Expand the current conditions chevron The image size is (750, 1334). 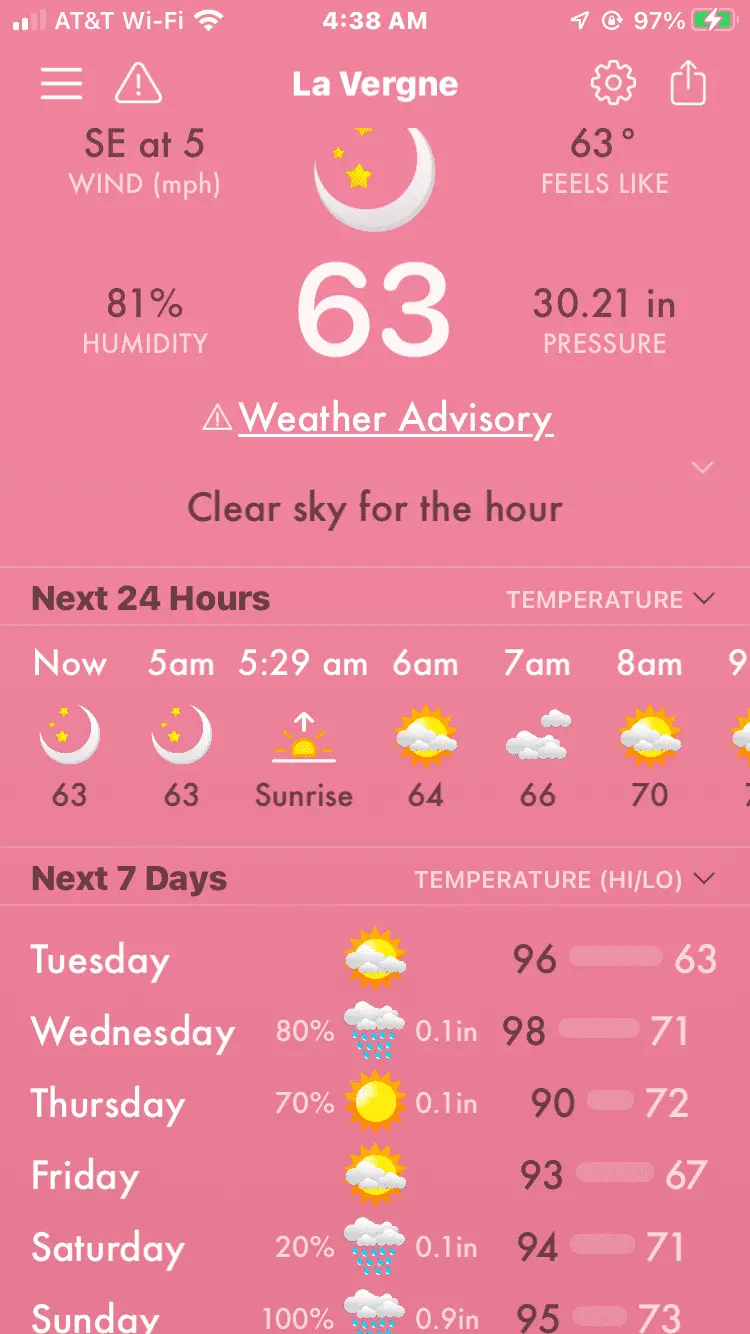pos(702,467)
